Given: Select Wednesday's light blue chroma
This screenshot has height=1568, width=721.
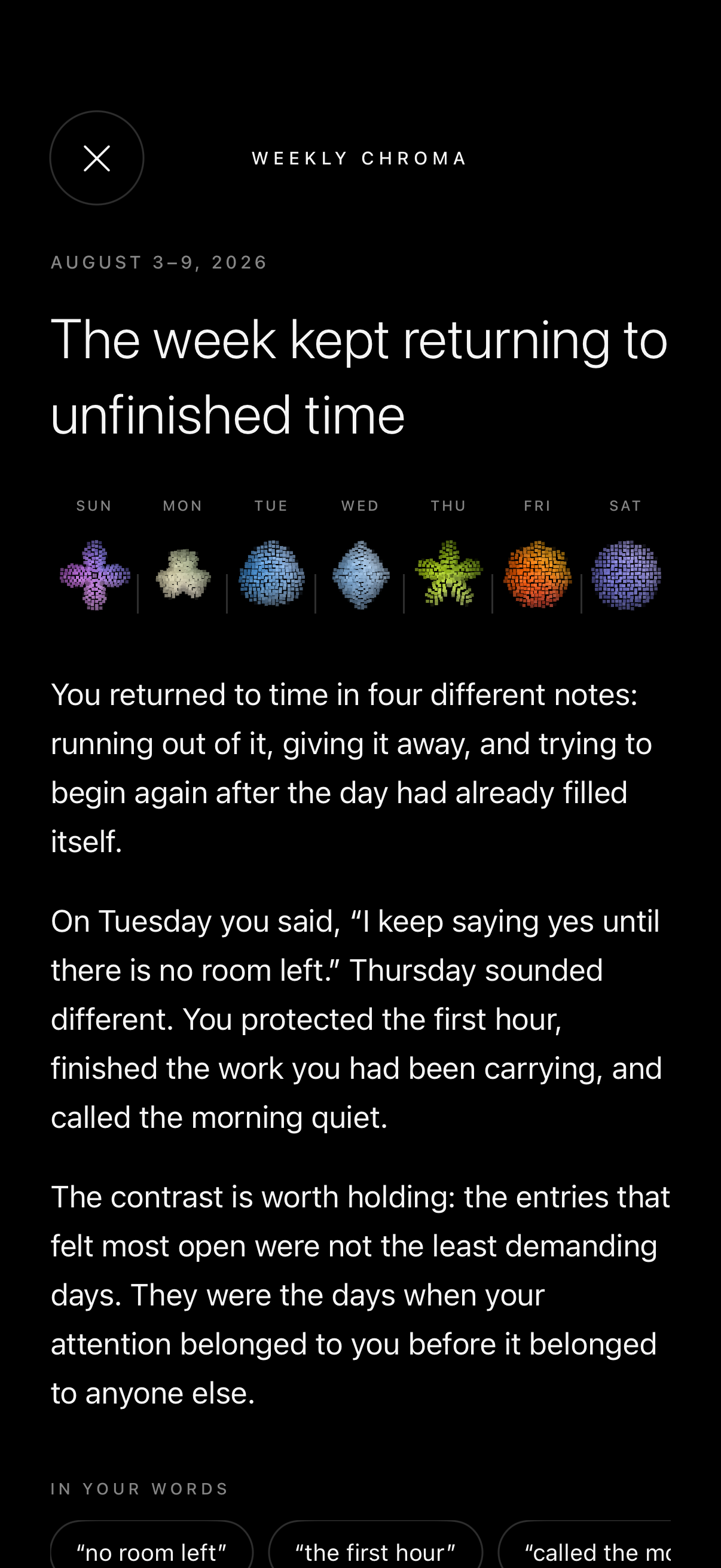Looking at the screenshot, I should (361, 575).
